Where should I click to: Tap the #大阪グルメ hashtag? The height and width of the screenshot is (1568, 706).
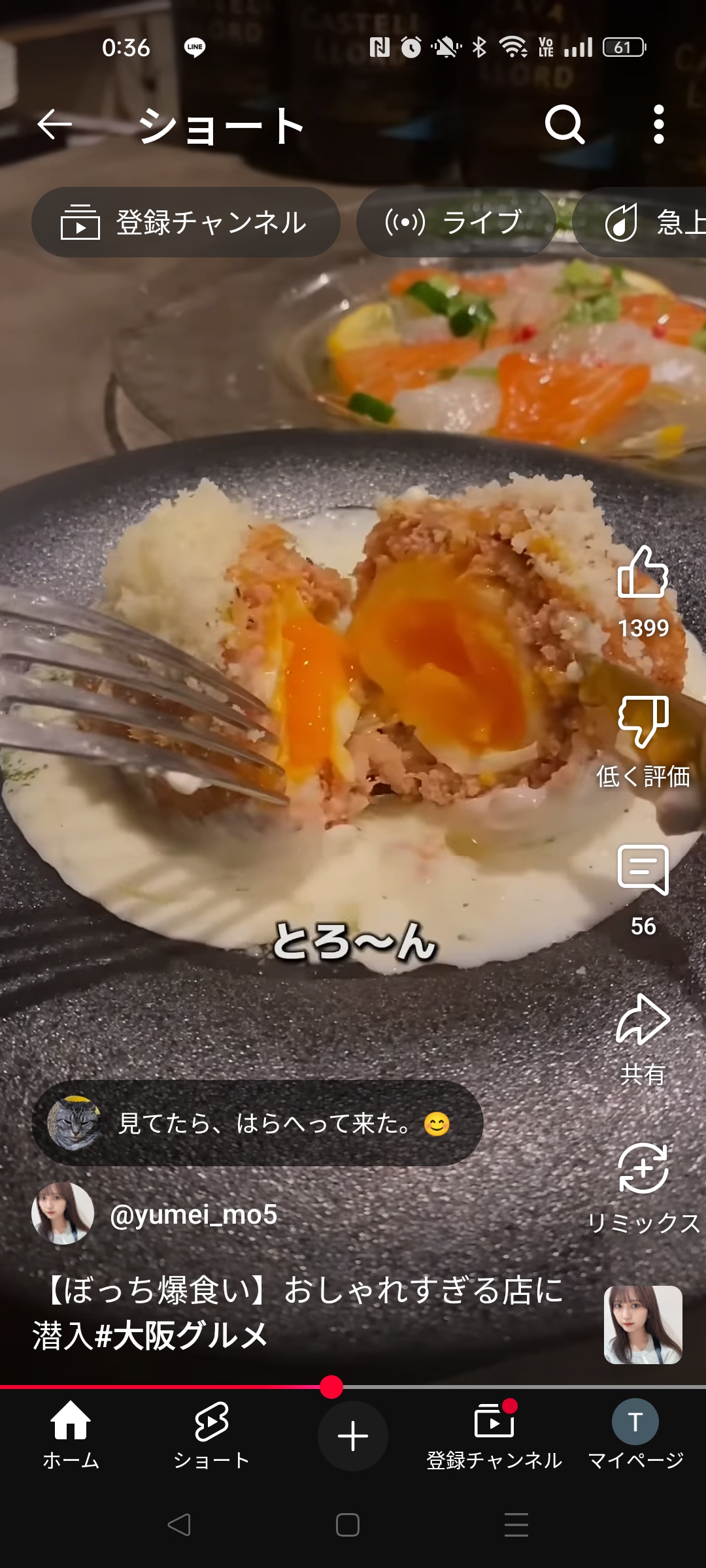(182, 1335)
